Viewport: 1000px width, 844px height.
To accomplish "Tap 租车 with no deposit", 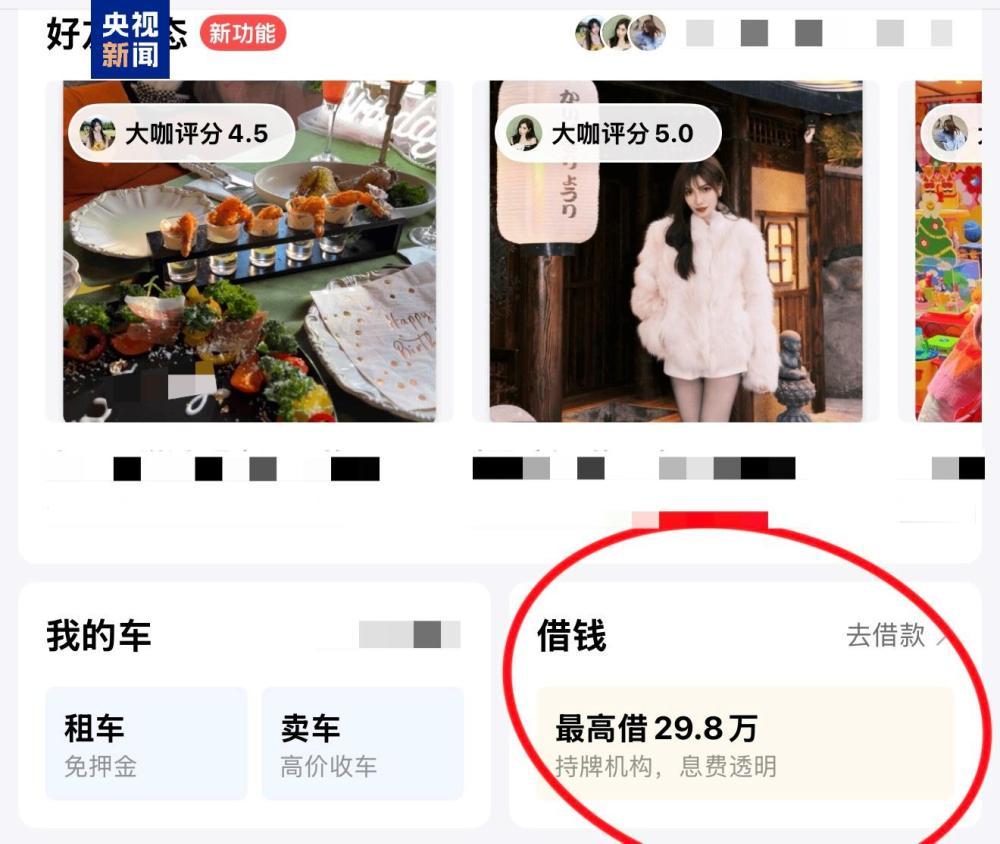I will (146, 743).
